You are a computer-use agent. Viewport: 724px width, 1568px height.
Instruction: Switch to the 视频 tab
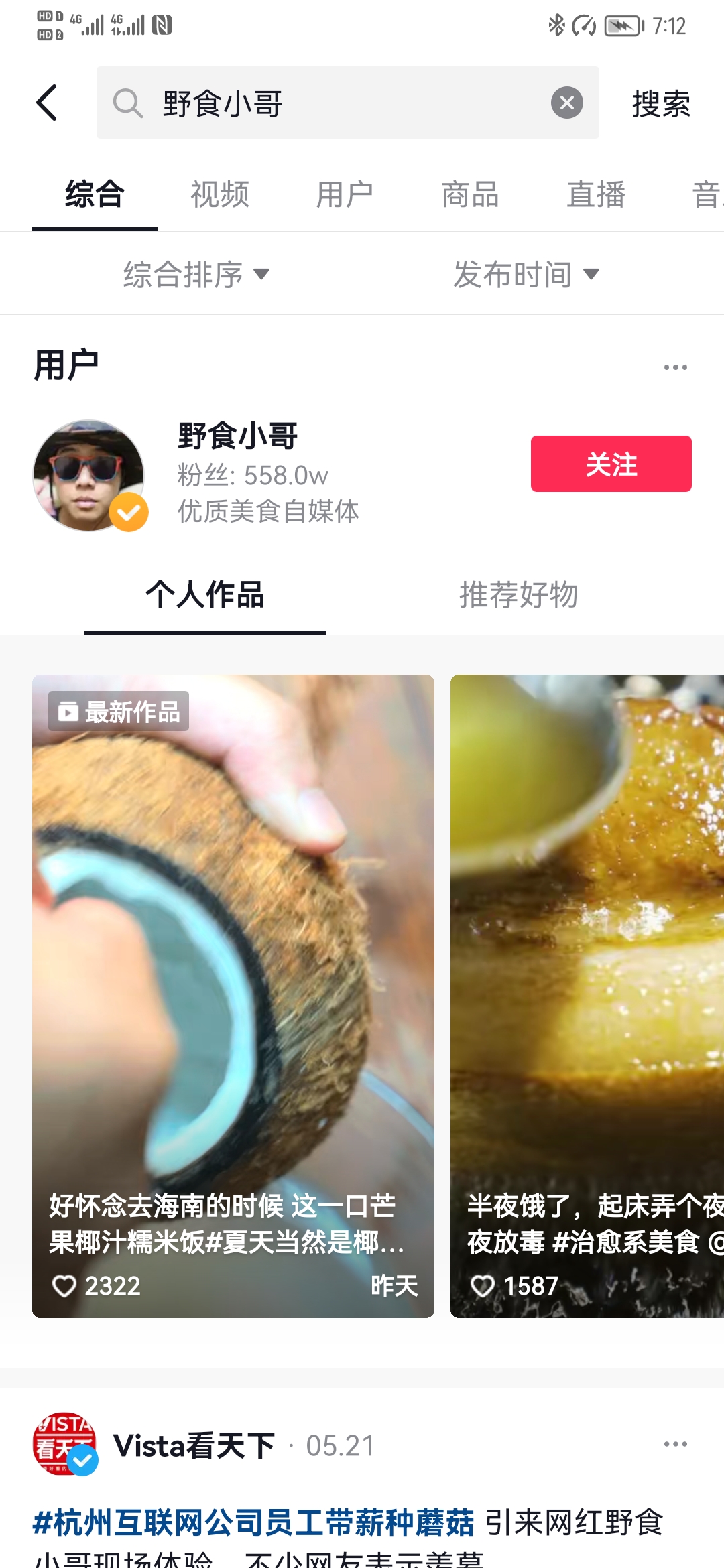tap(220, 195)
